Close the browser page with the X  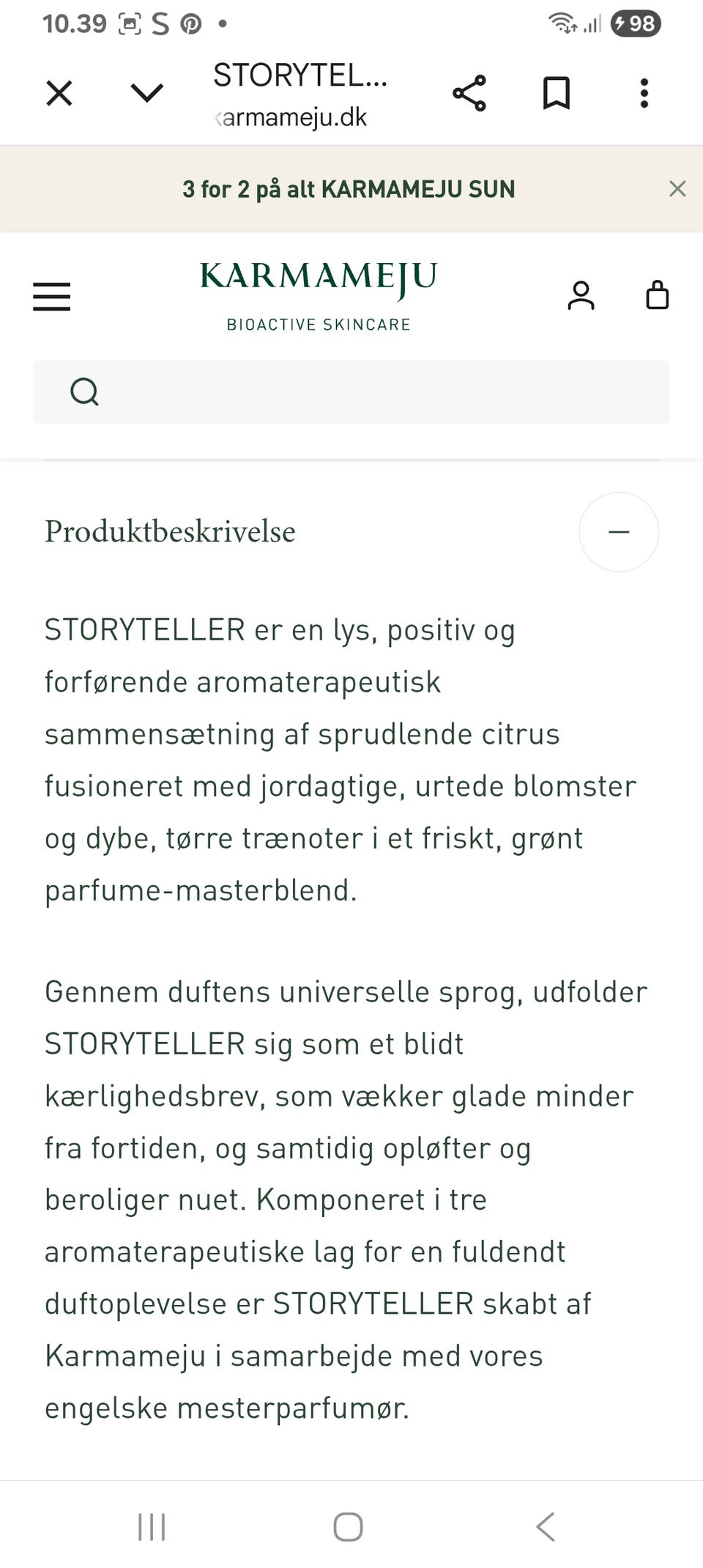[x=59, y=92]
